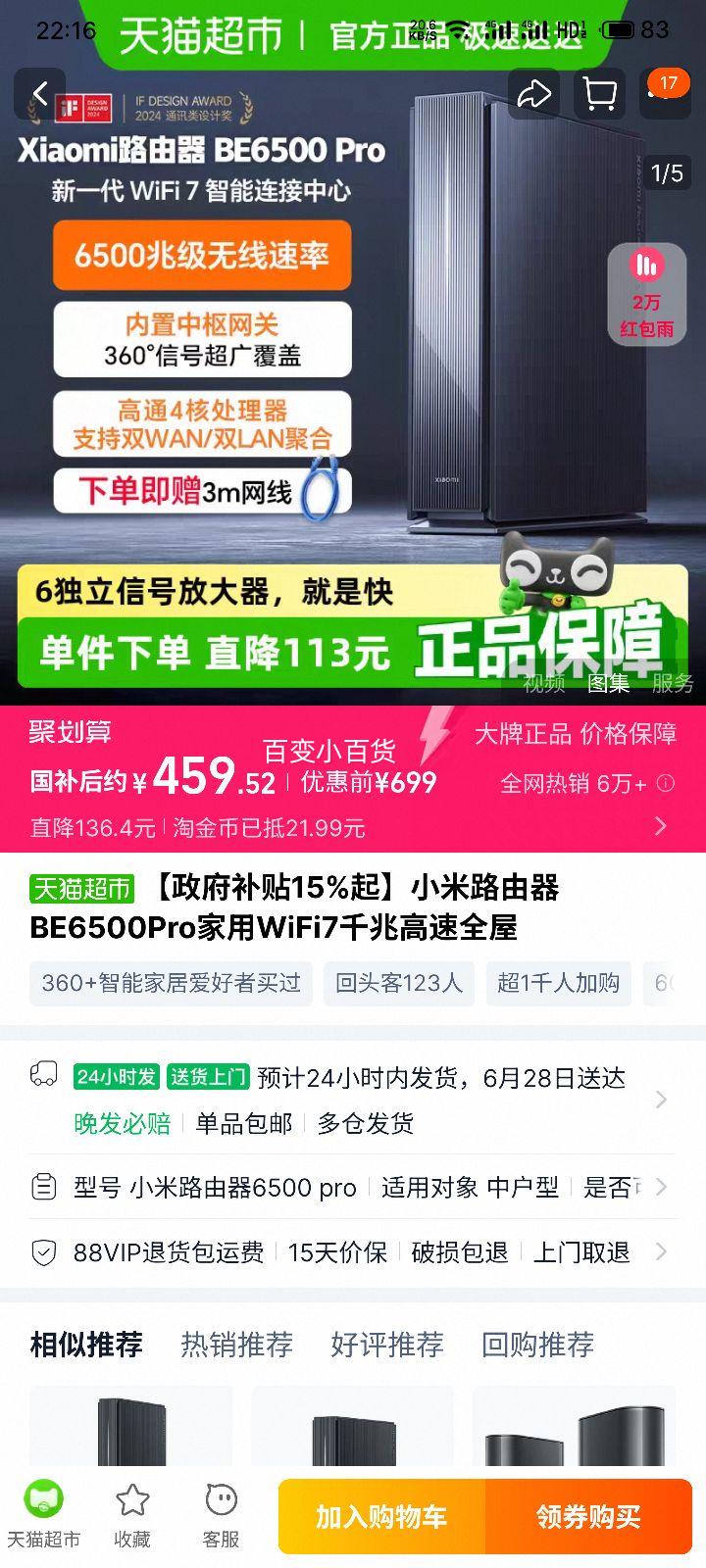Select the 超1千人加购 chip
The height and width of the screenshot is (1568, 706).
[558, 983]
